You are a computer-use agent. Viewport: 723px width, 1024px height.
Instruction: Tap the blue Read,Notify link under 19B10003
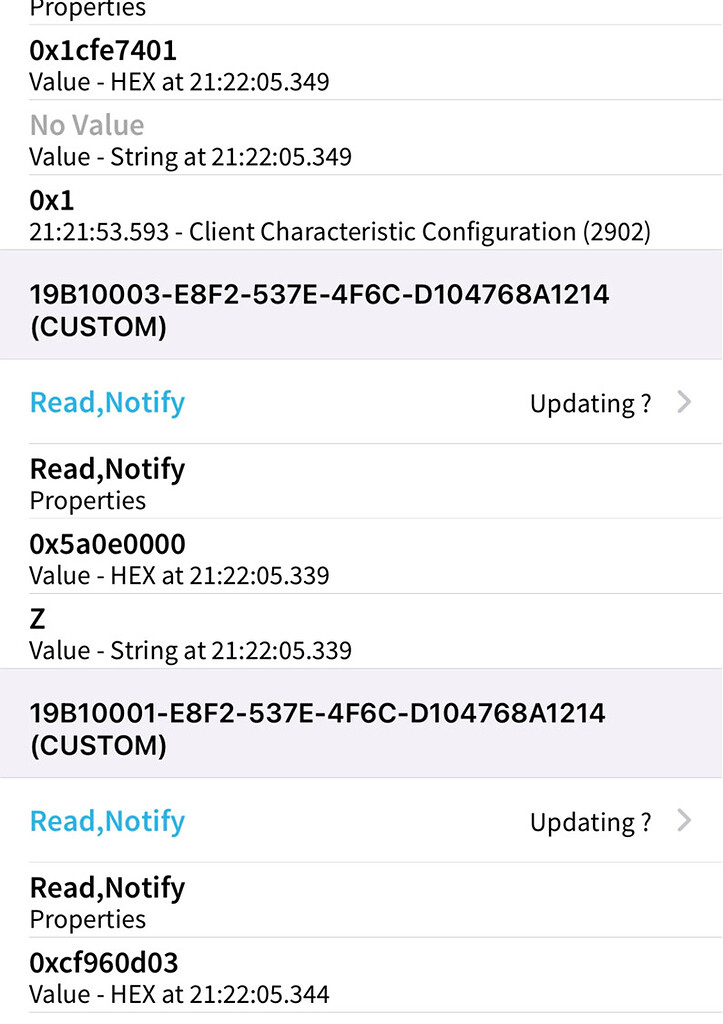click(106, 402)
